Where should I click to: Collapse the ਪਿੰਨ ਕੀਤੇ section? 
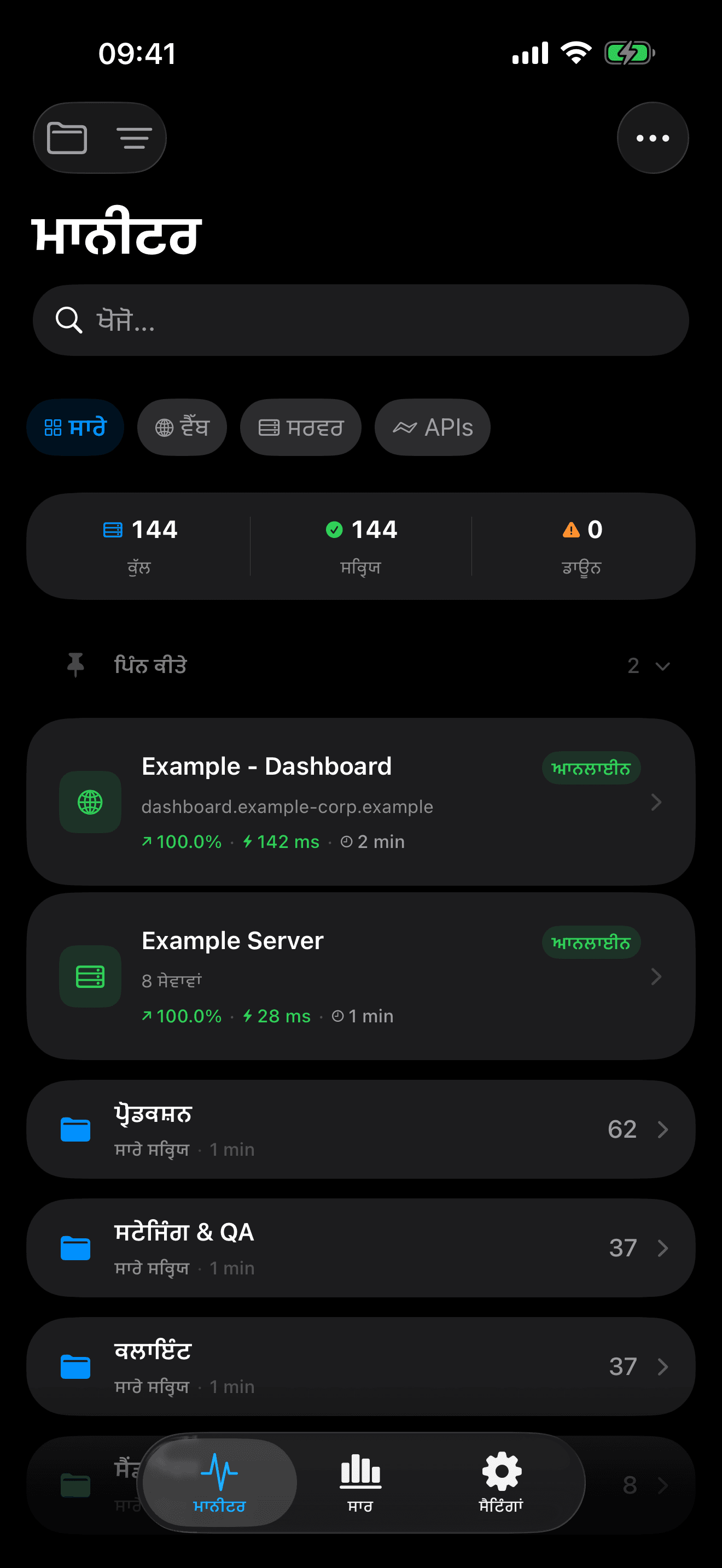(661, 666)
